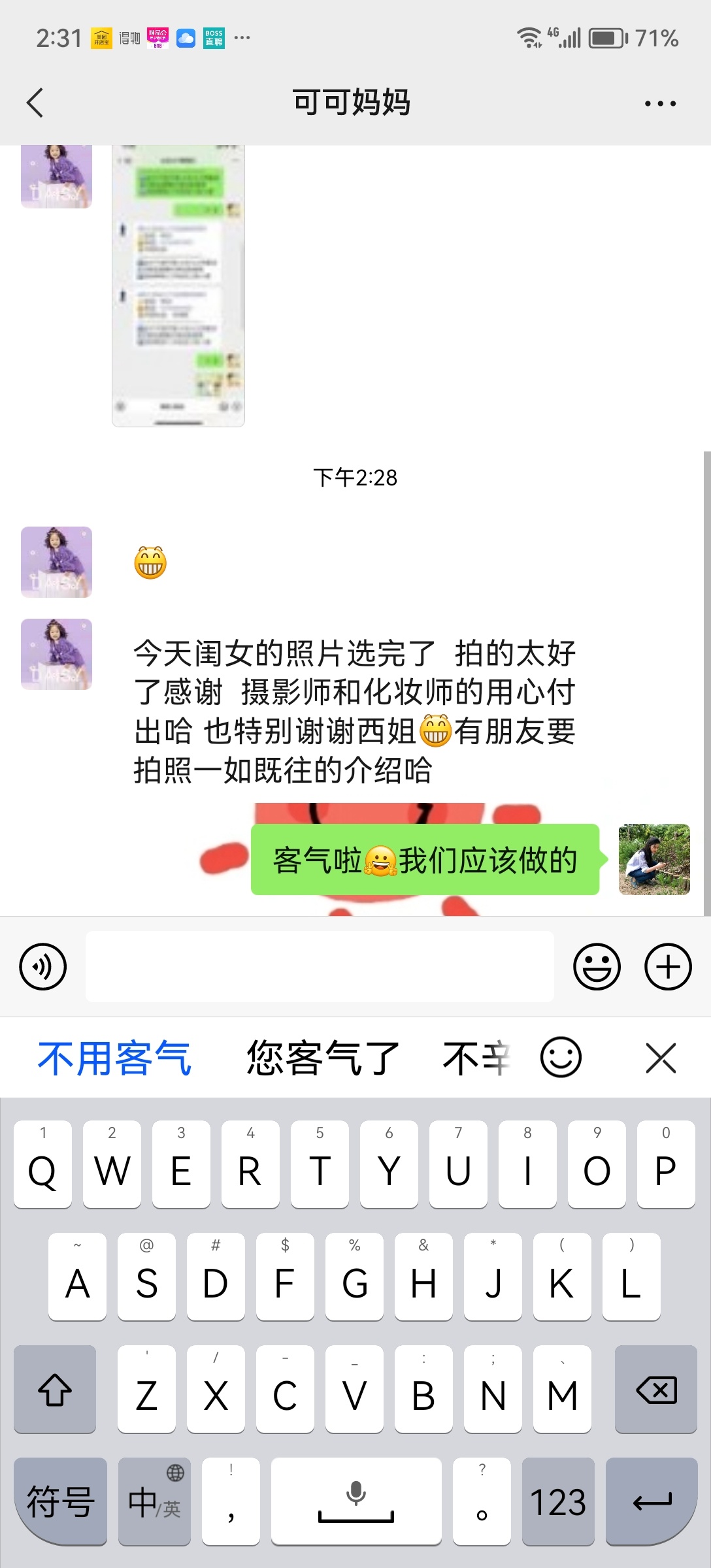Hit the return key on keyboard
This screenshot has height=1568, width=711.
point(652,1501)
